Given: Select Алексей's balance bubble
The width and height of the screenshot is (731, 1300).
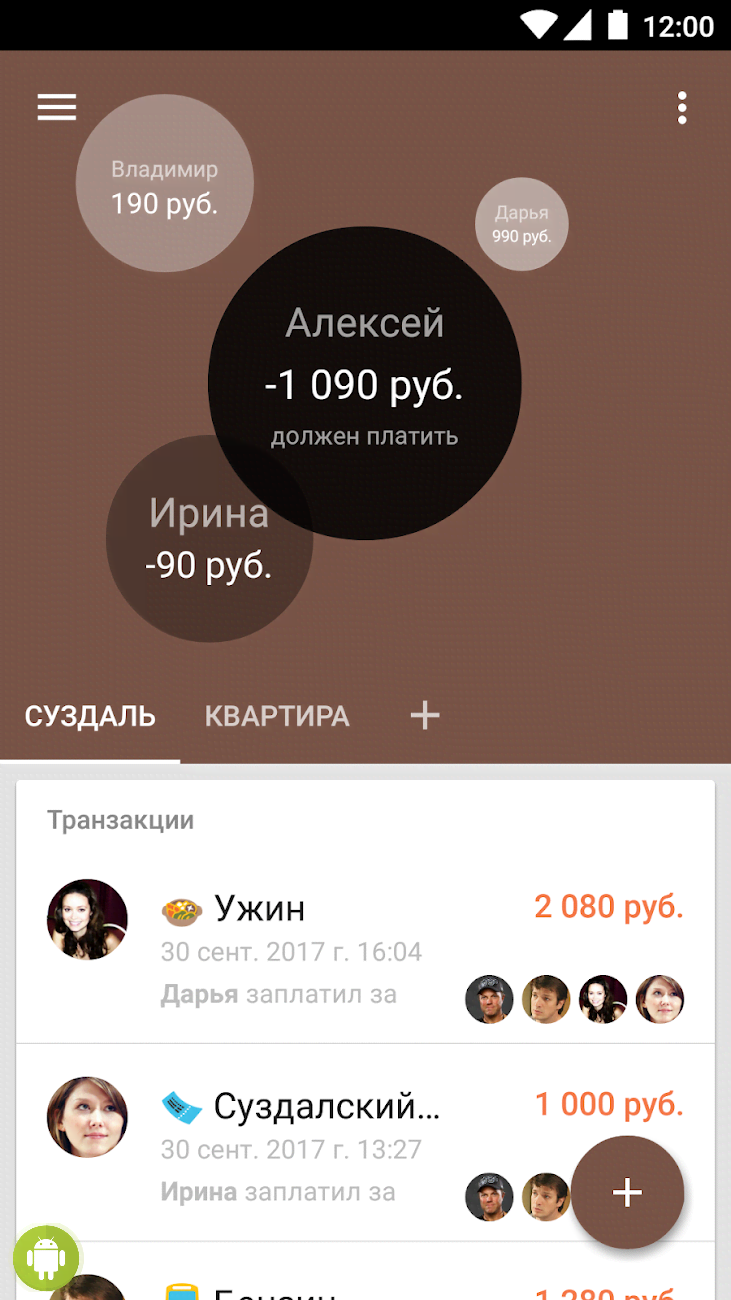Looking at the screenshot, I should pos(365,383).
